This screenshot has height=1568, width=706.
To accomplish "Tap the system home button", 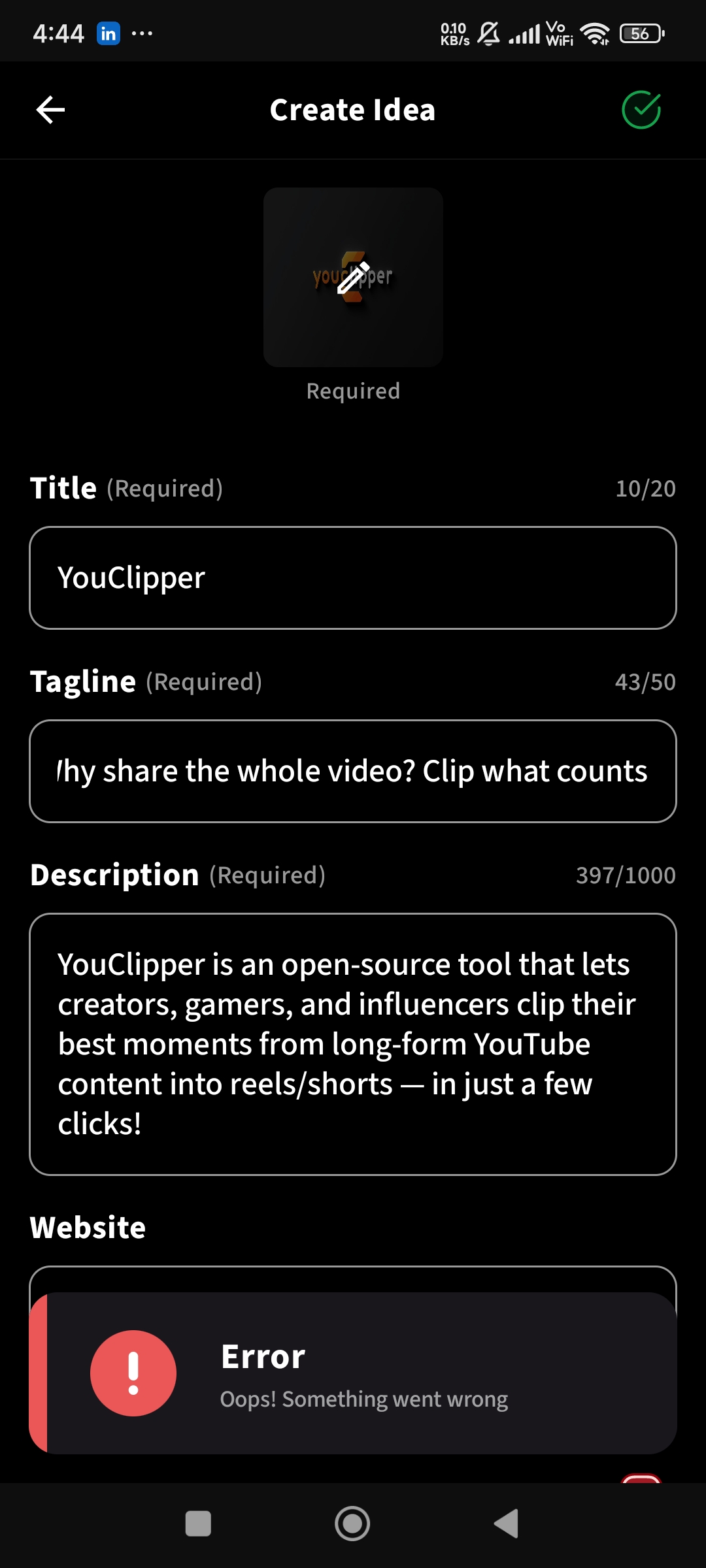I will coord(352,1524).
